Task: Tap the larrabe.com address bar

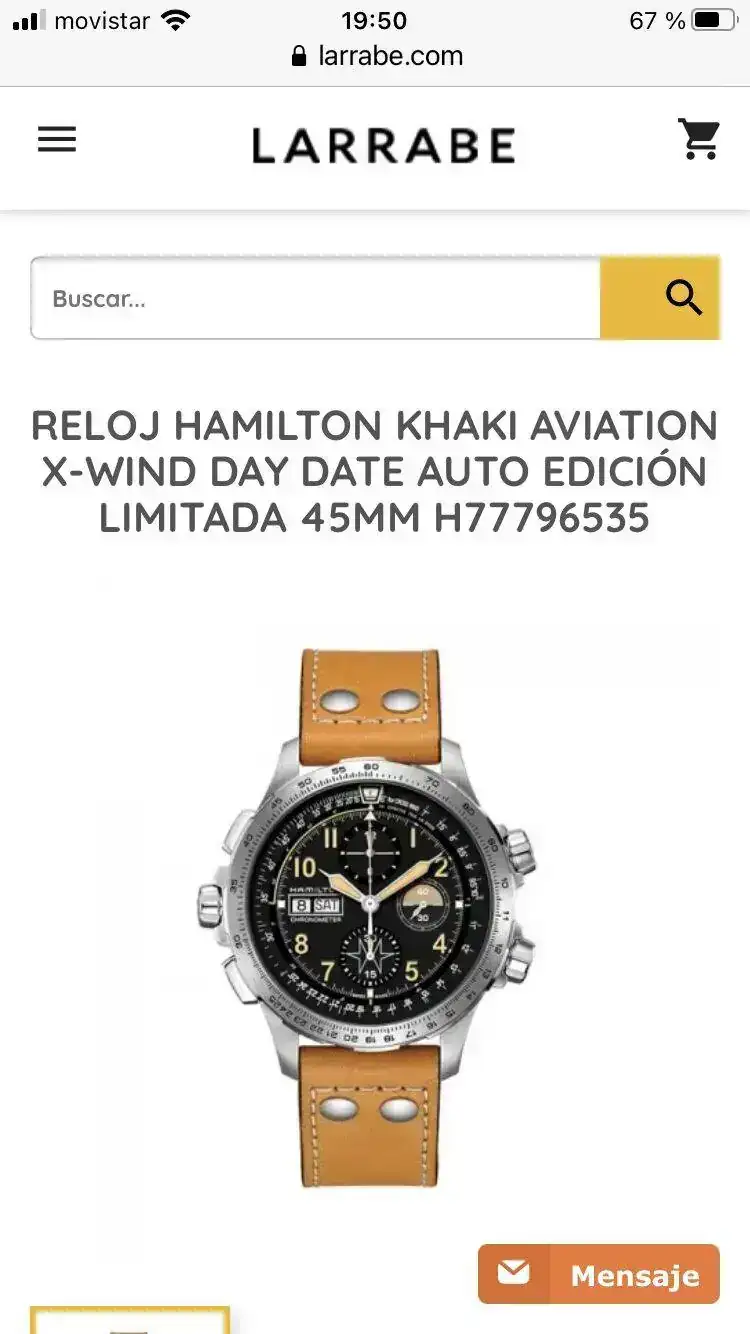Action: coord(376,56)
